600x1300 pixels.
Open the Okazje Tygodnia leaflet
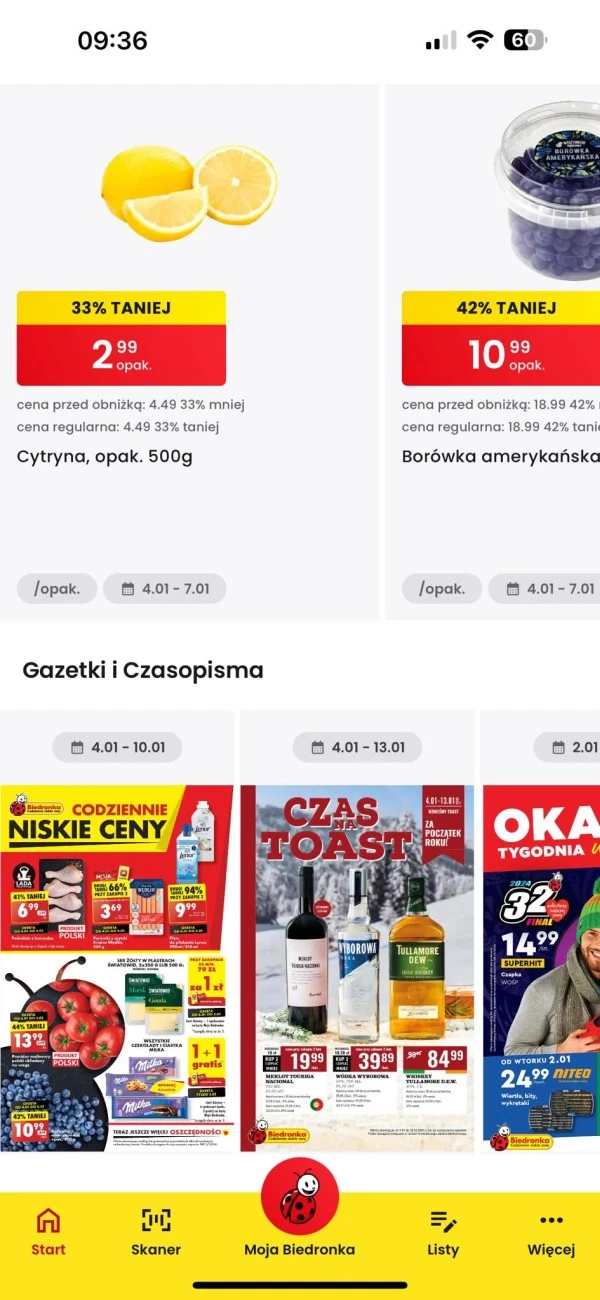coord(541,966)
